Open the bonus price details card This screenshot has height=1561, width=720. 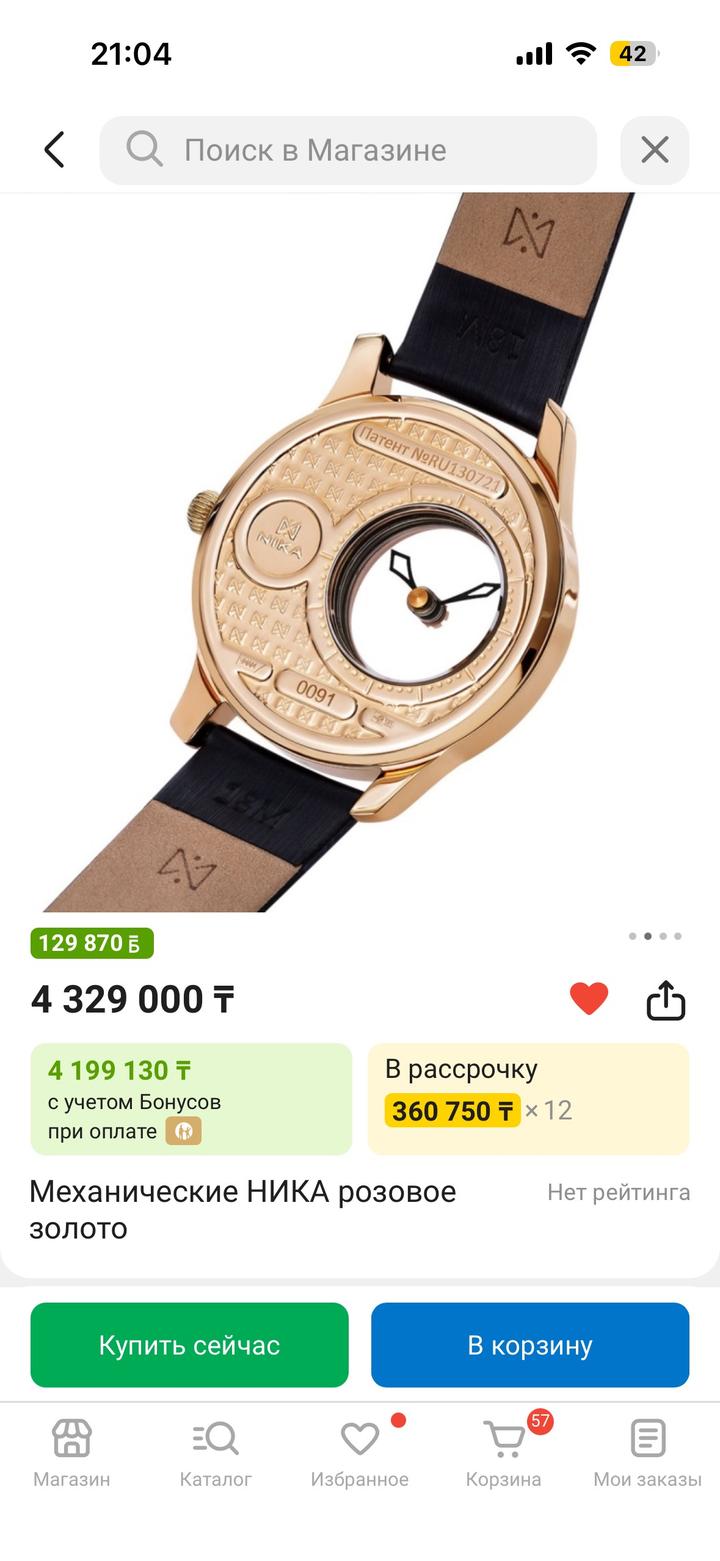191,1098
